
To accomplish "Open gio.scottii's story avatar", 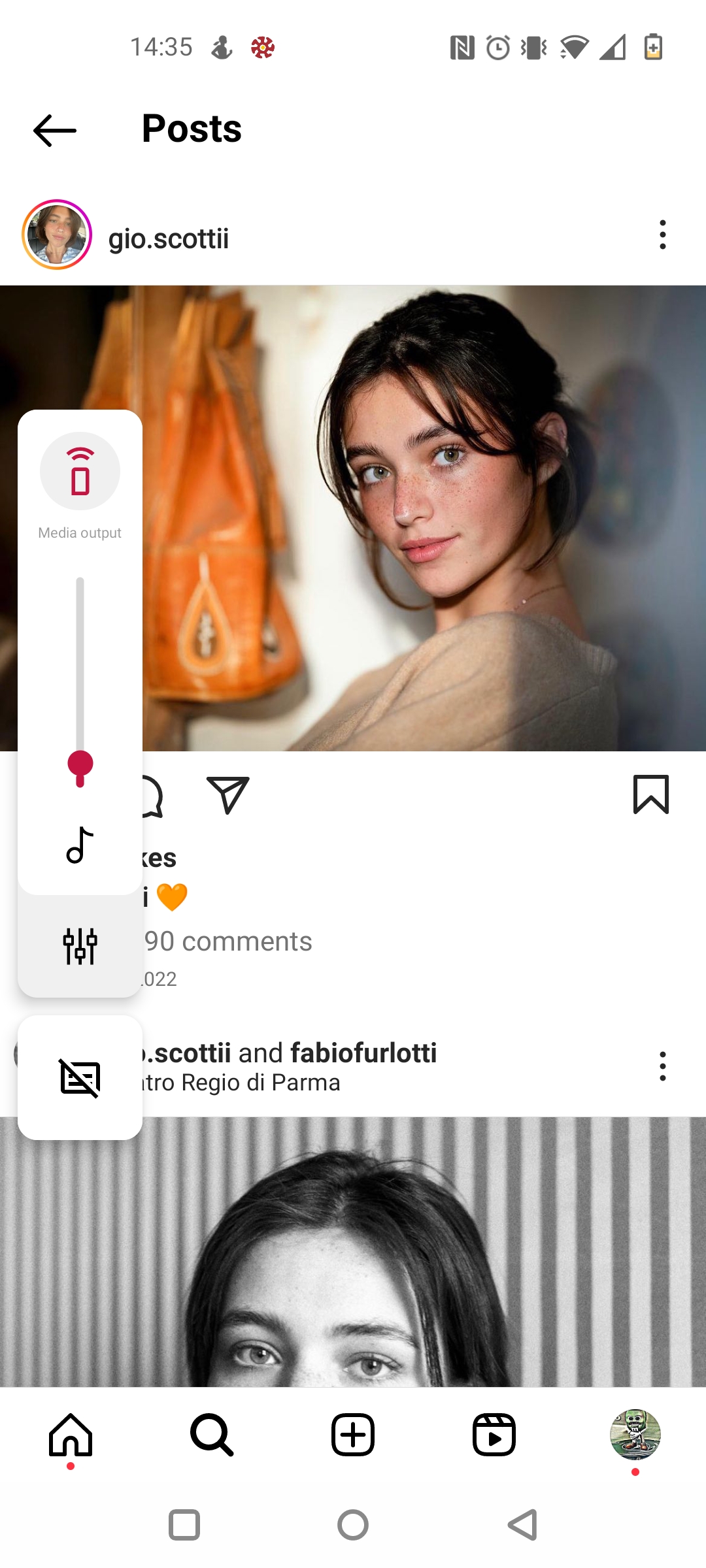I will click(x=57, y=235).
